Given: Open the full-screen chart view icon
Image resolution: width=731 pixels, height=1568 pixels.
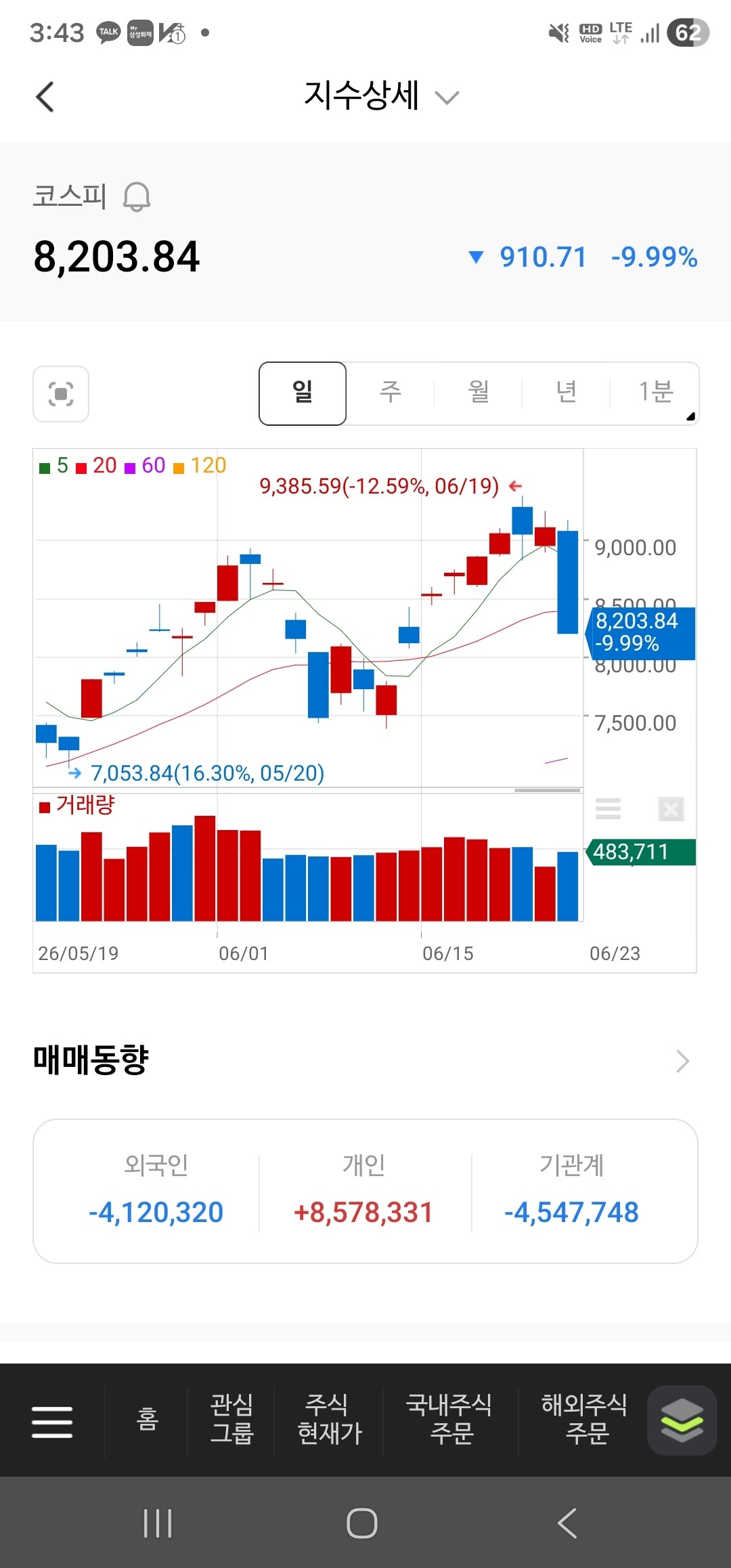Looking at the screenshot, I should pos(61,394).
